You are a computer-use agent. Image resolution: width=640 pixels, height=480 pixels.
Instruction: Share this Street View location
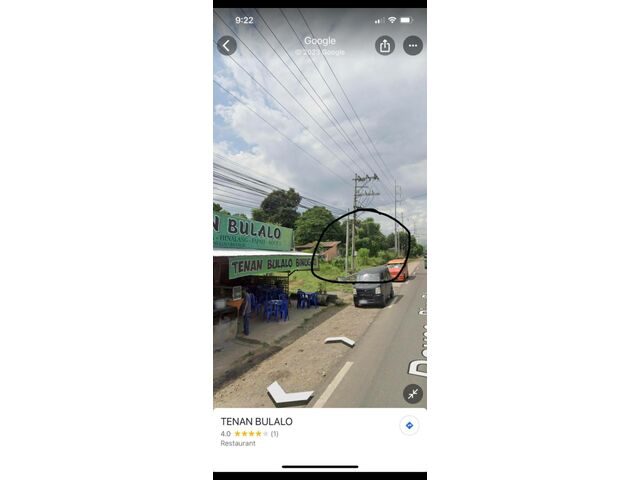point(385,45)
